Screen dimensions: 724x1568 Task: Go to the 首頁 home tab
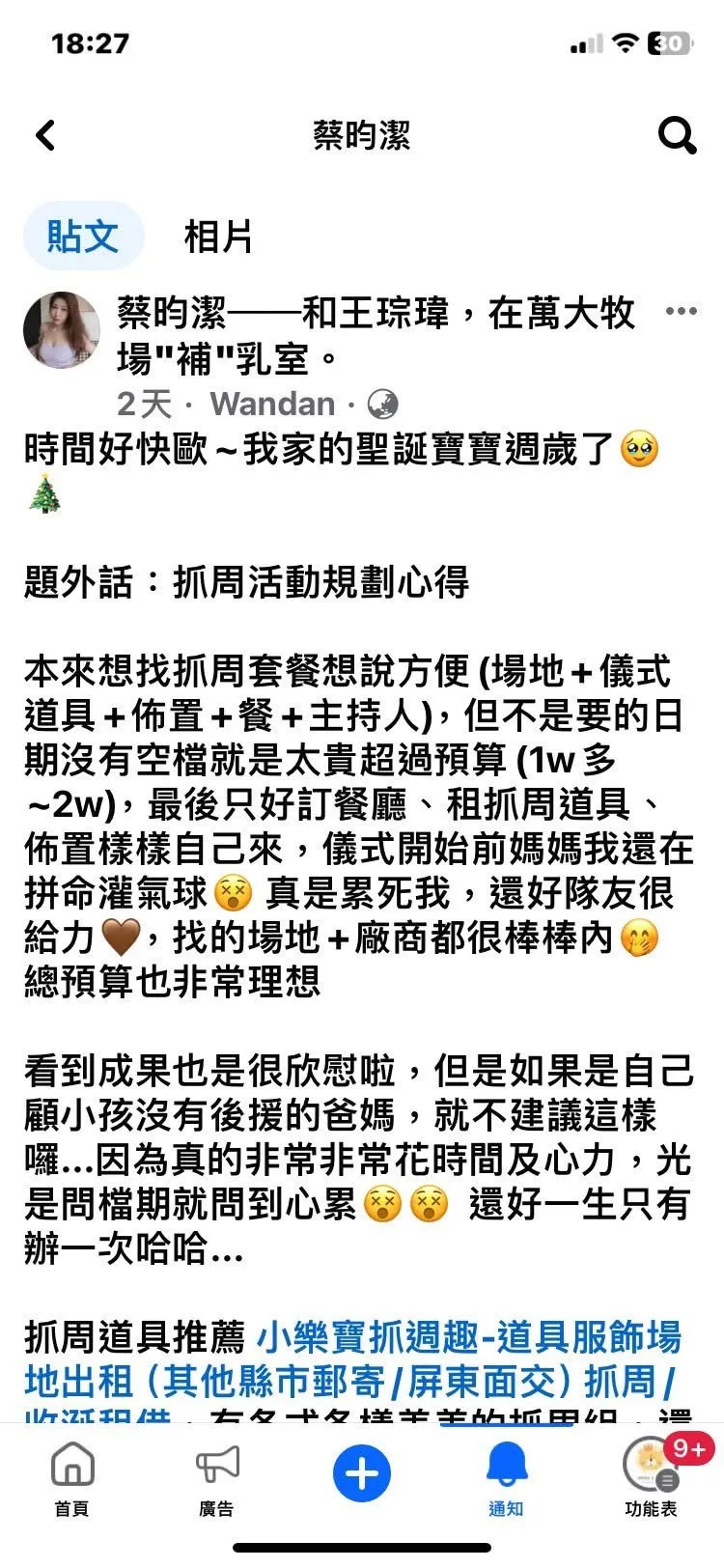click(x=71, y=1479)
